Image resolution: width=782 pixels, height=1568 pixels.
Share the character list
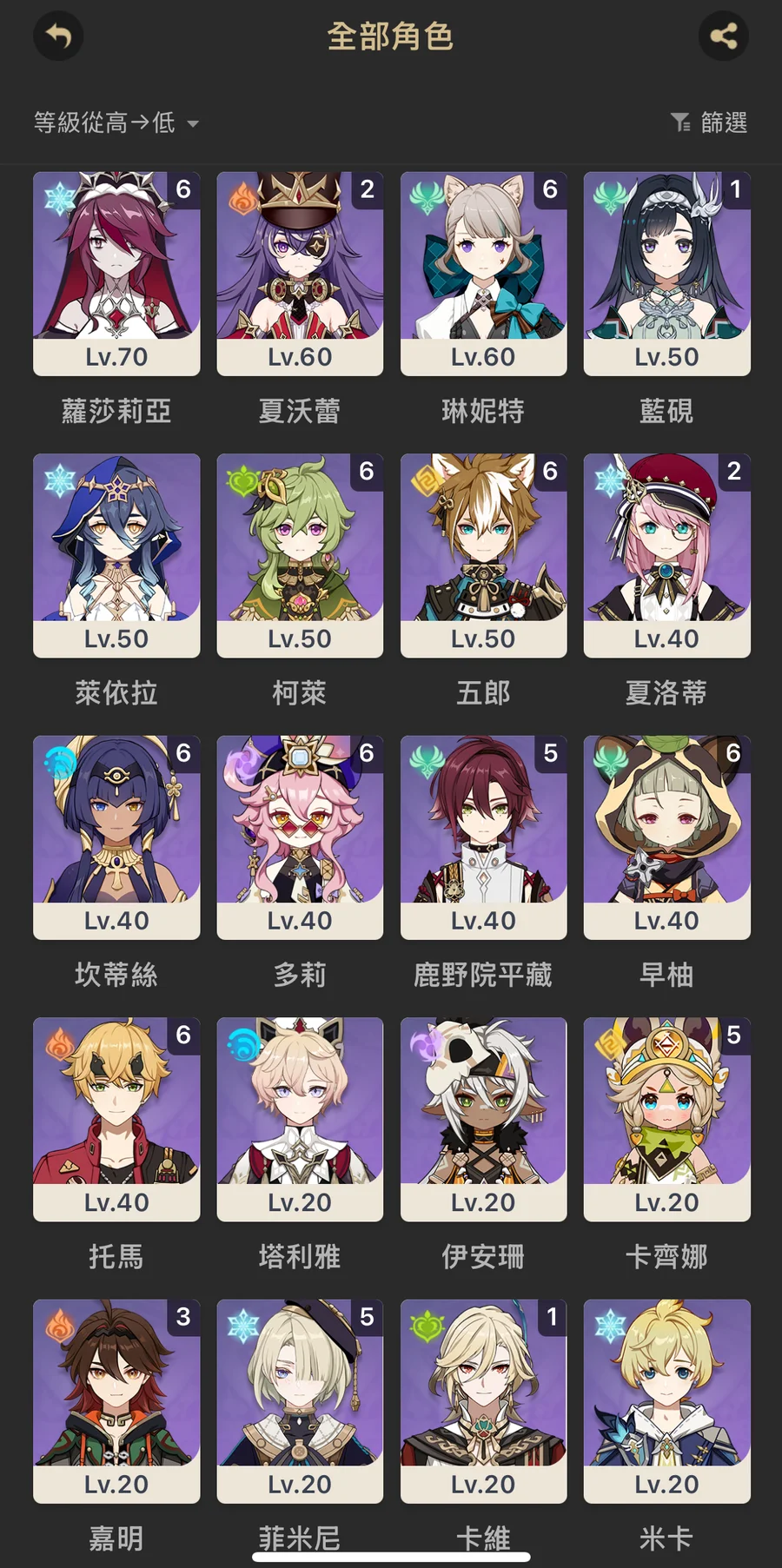723,36
